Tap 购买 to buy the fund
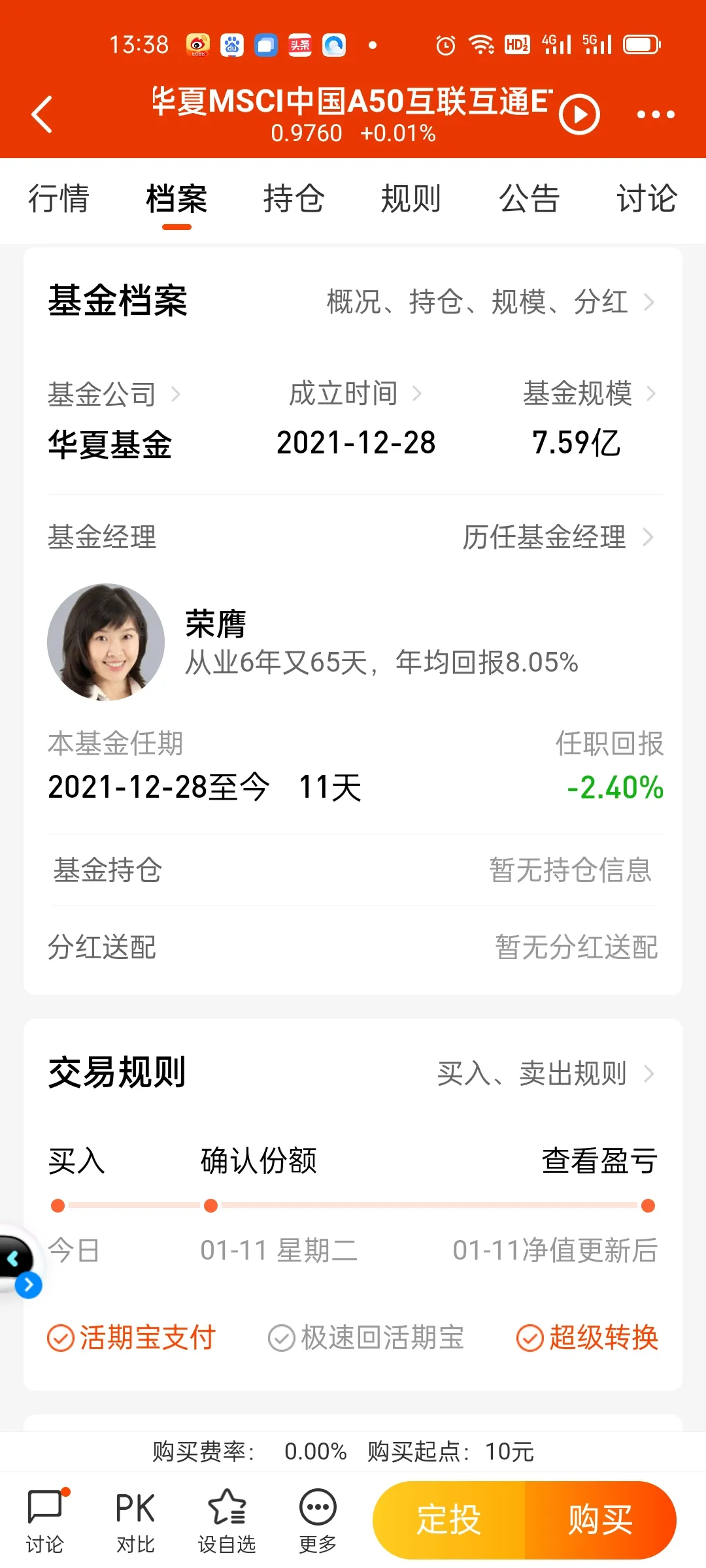706x1568 pixels. click(x=600, y=1520)
